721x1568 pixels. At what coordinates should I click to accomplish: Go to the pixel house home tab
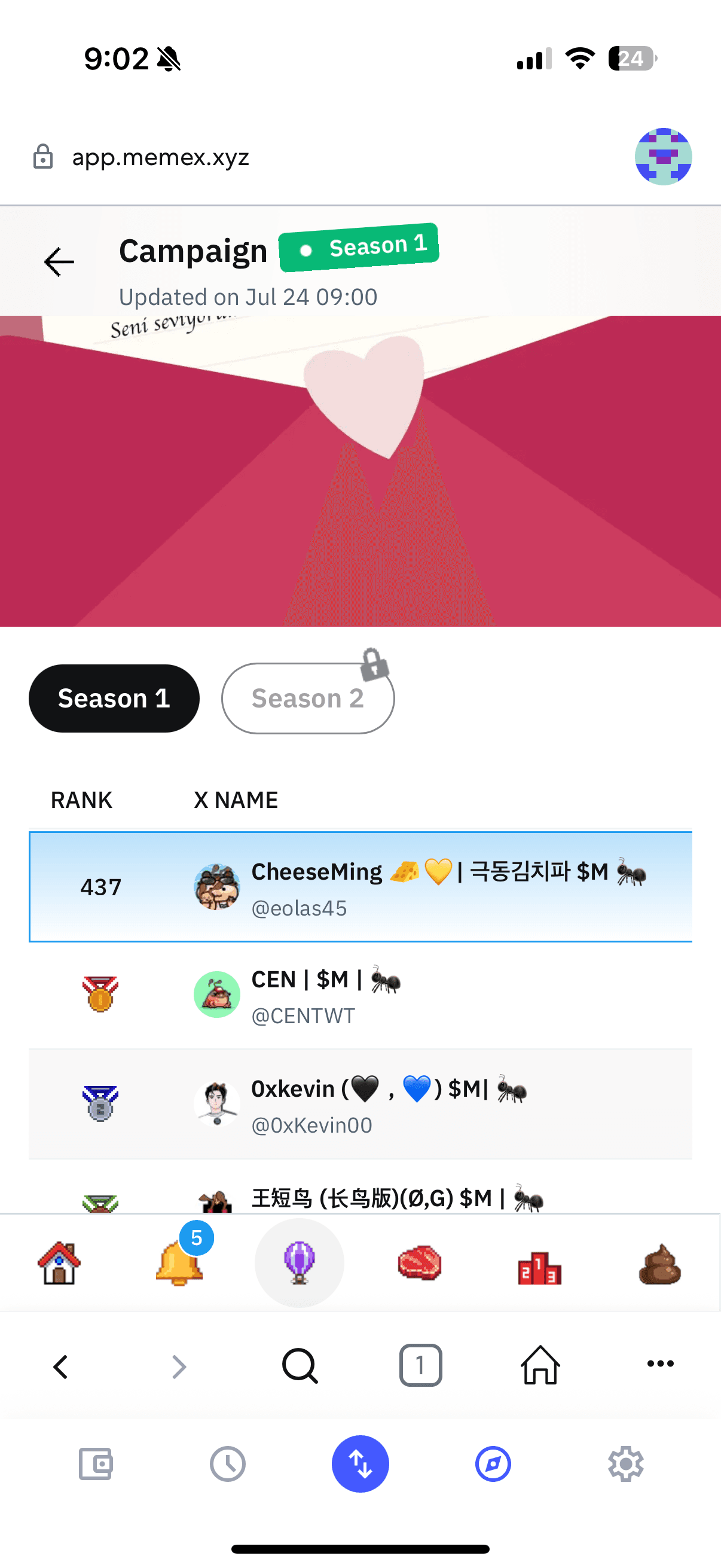[x=59, y=1262]
